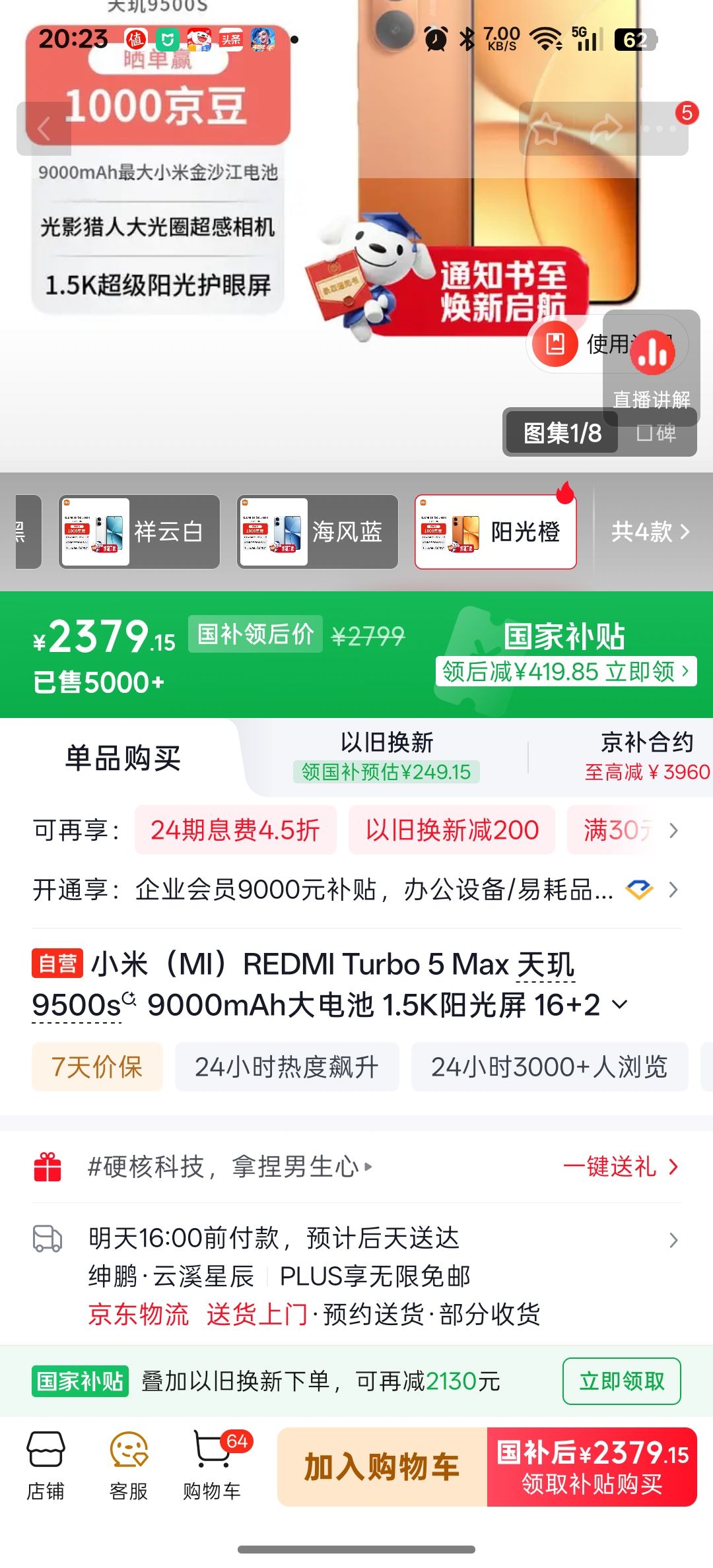Image resolution: width=713 pixels, height=1568 pixels.
Task: Open the 直播讲解 live stream button
Action: 652,368
